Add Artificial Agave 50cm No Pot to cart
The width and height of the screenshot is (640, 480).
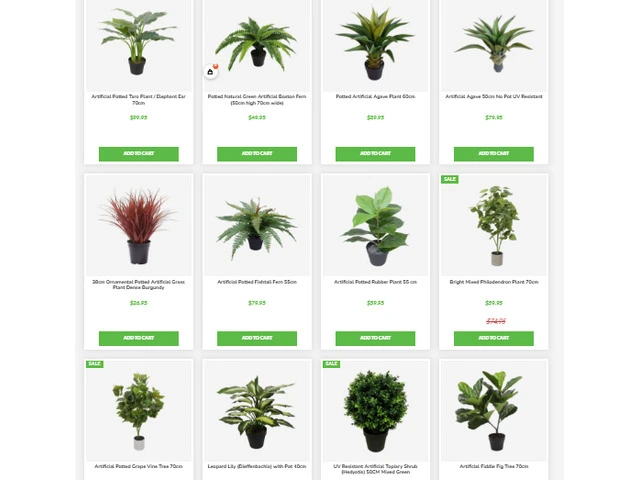tap(493, 154)
